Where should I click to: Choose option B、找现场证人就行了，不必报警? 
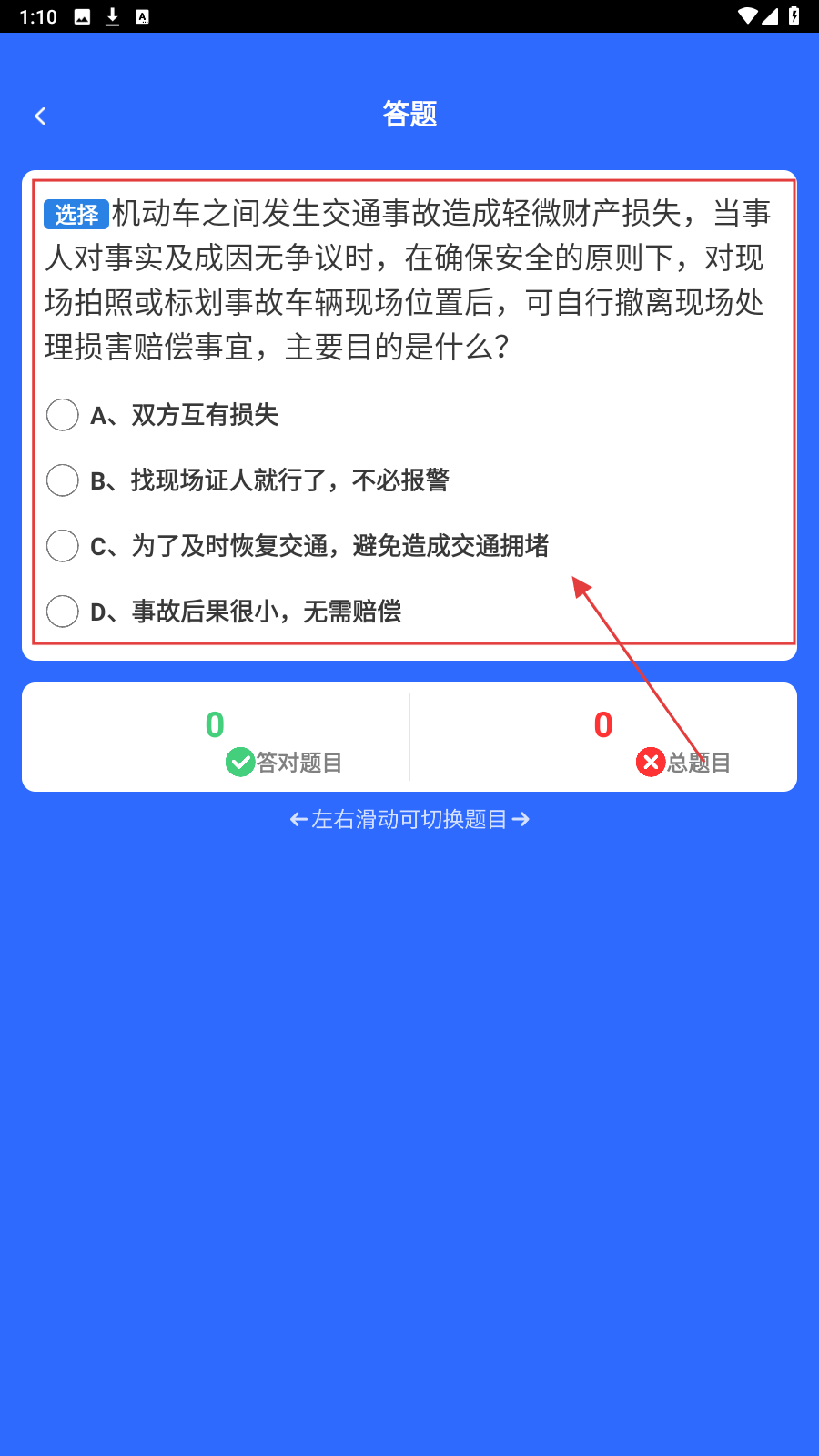pyautogui.click(x=63, y=480)
